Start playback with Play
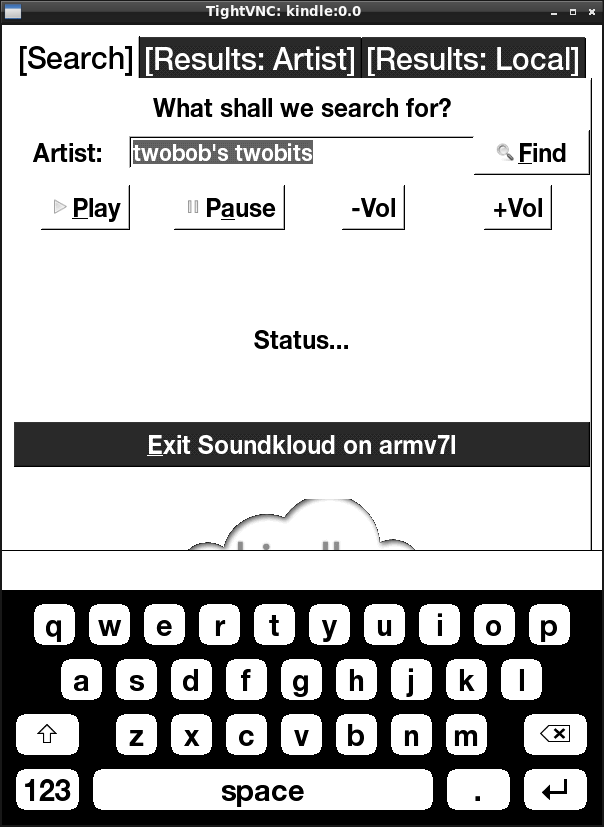 [x=86, y=208]
